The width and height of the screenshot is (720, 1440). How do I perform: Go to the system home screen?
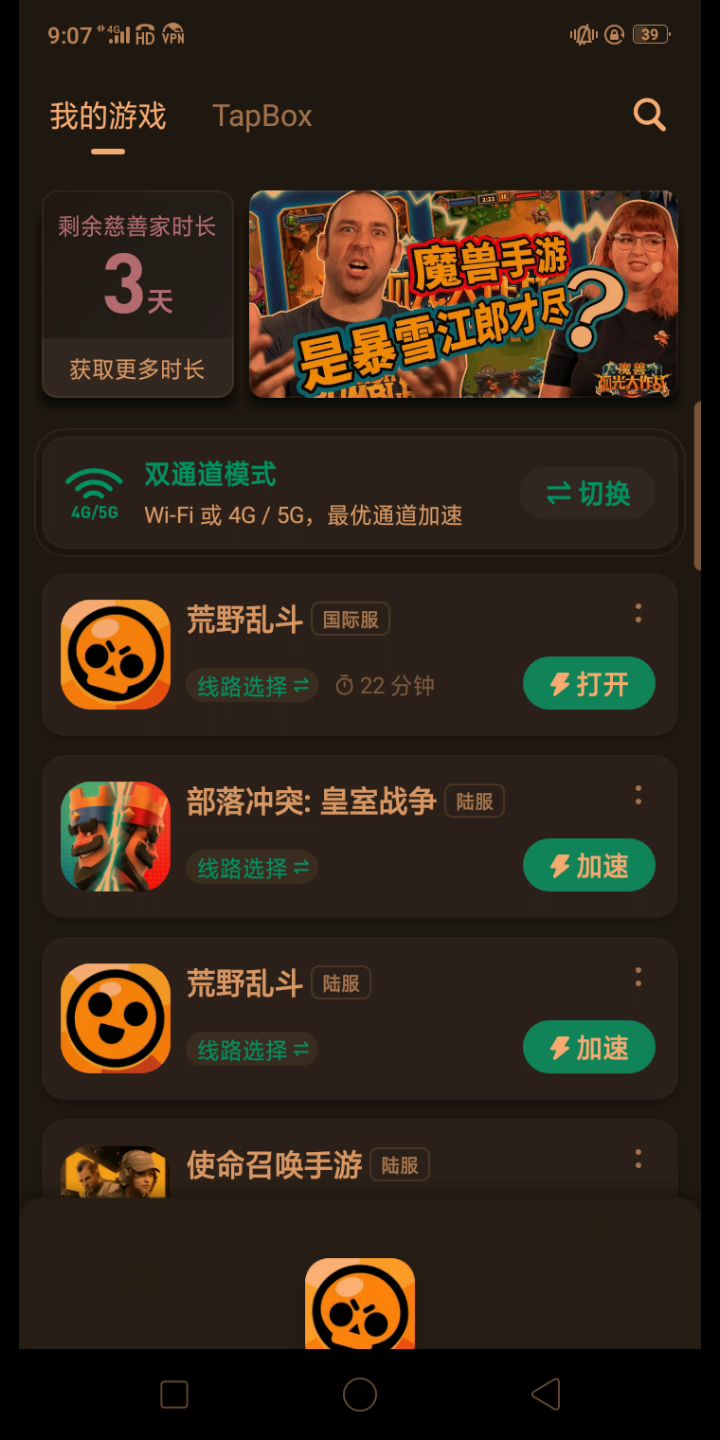[360, 1394]
